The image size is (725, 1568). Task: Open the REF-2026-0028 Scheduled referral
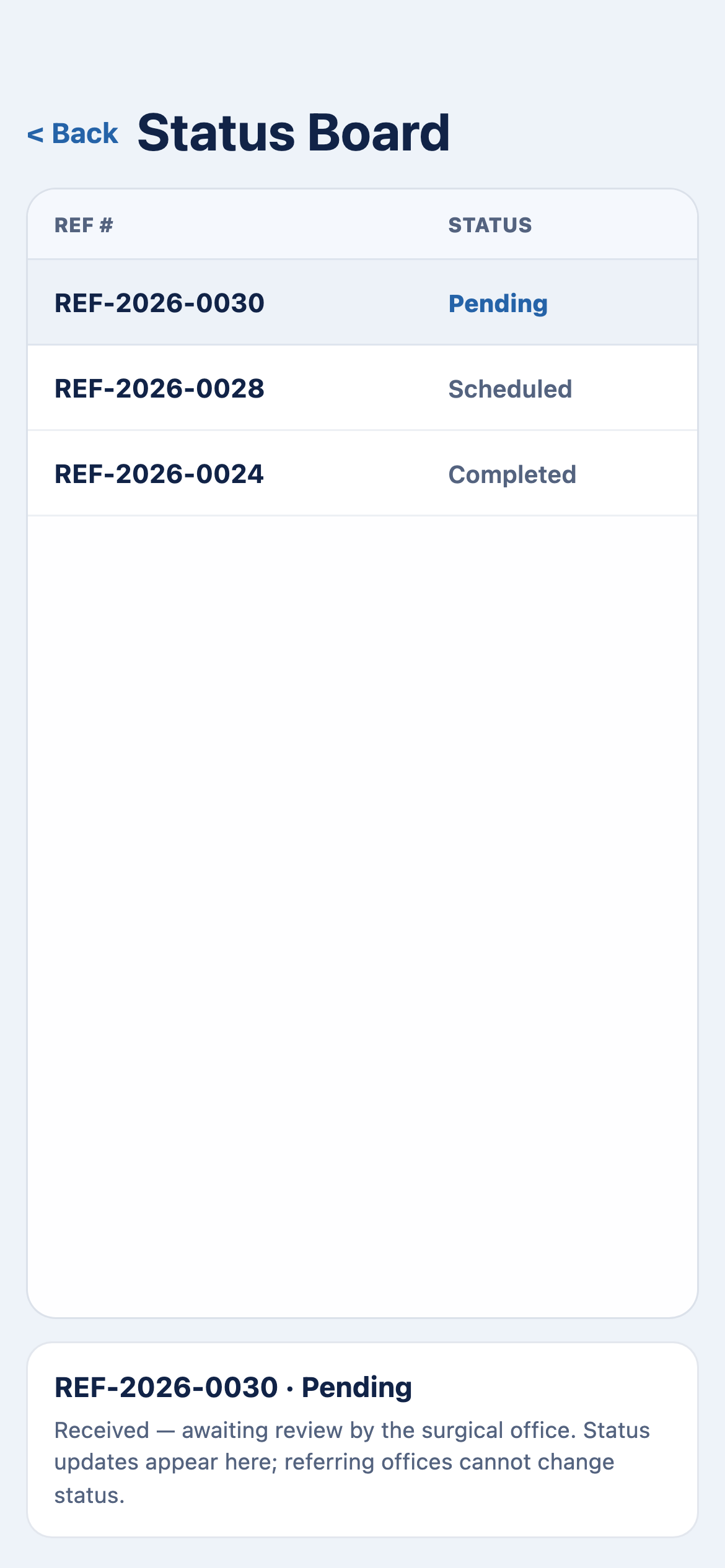click(x=362, y=388)
